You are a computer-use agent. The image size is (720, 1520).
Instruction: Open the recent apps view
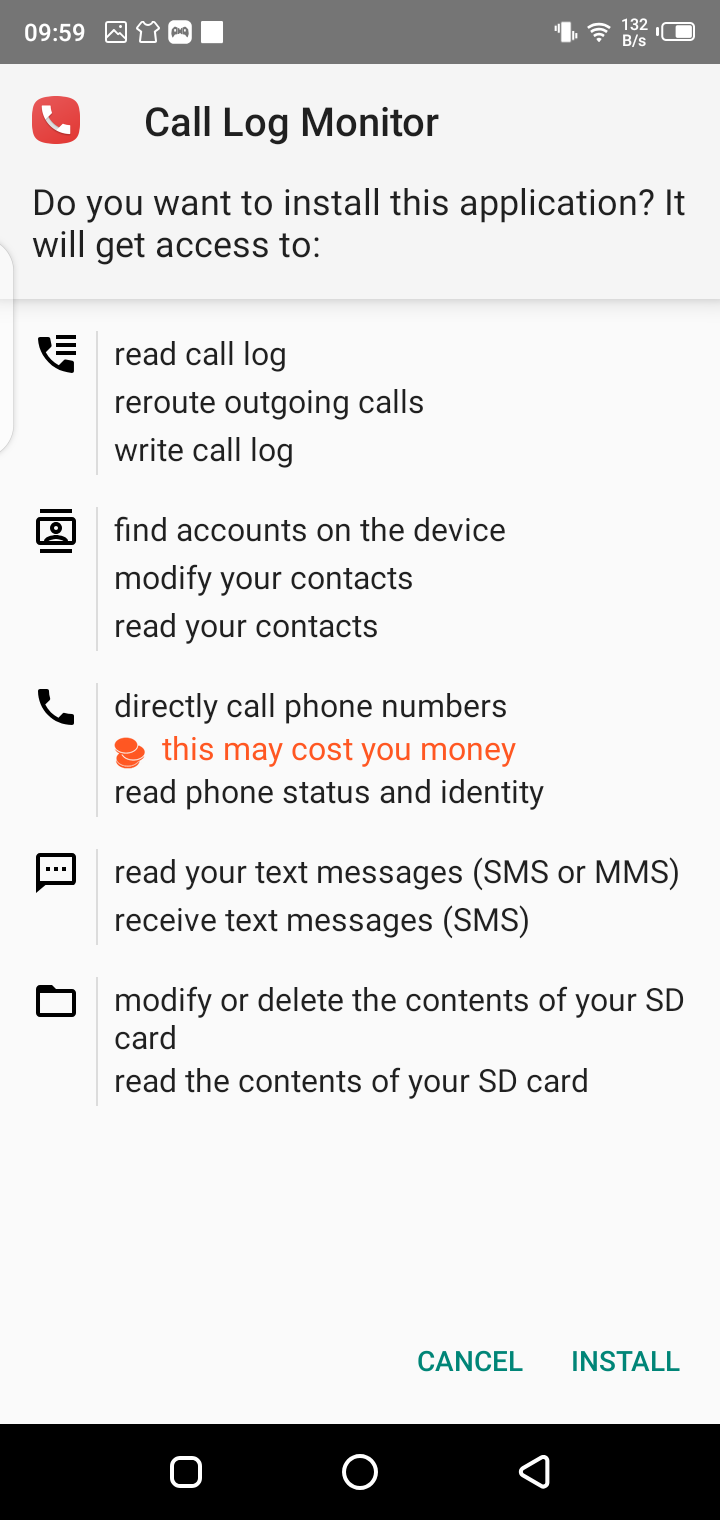tap(186, 1471)
